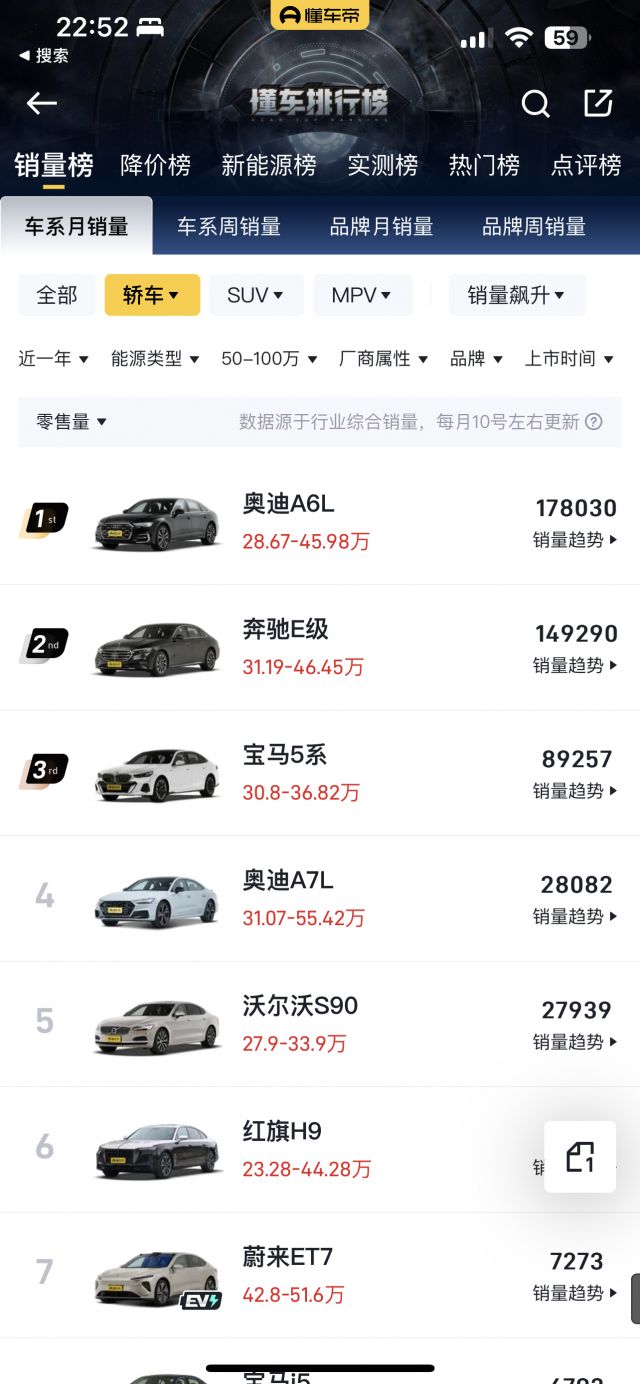This screenshot has width=640, height=1384.
Task: Open the 销量飙升 dropdown
Action: click(x=516, y=295)
